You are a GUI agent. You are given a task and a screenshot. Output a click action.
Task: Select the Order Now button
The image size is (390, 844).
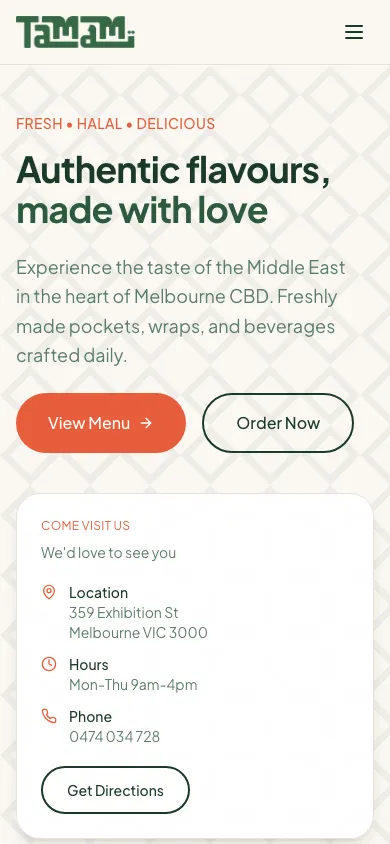pos(278,423)
